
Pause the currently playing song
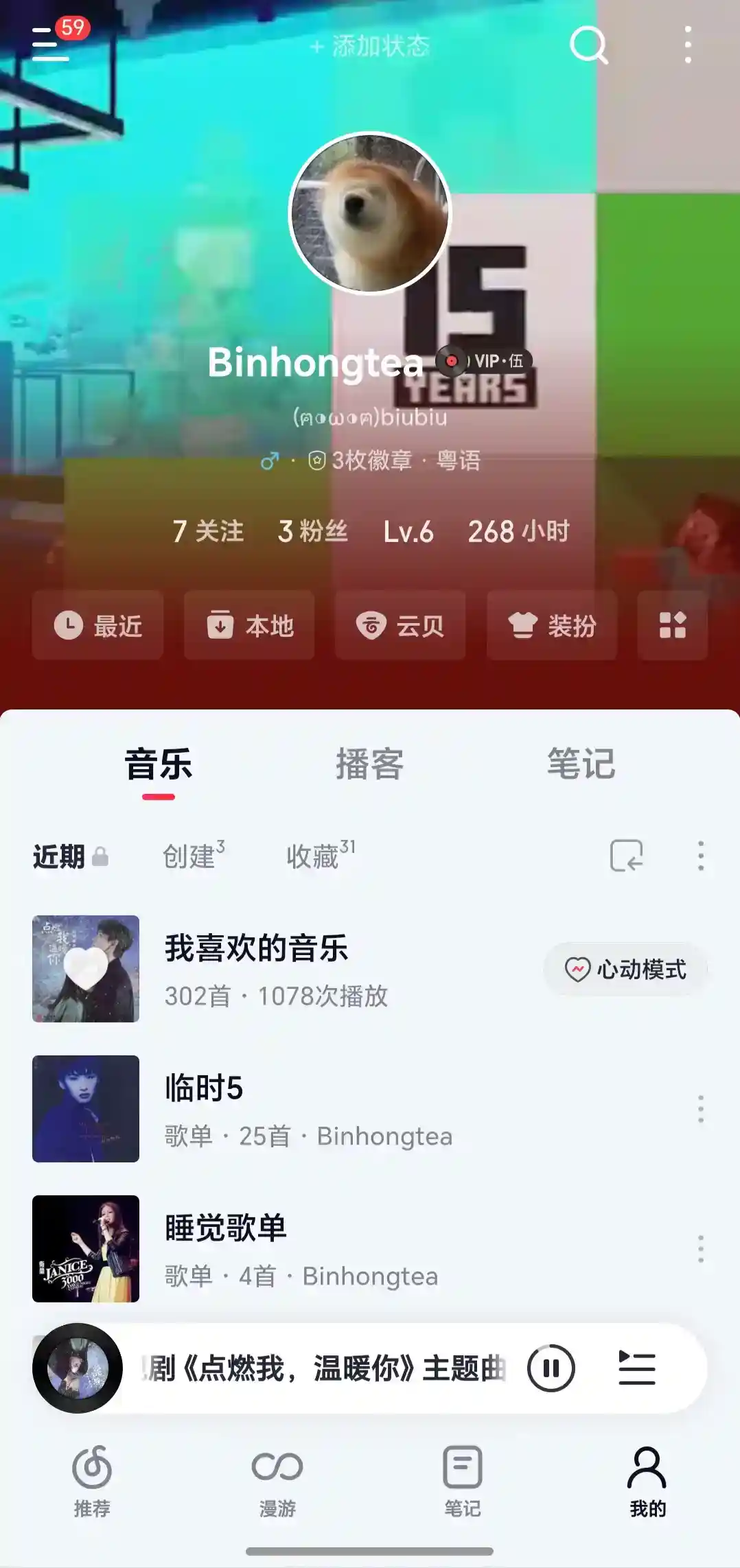click(551, 1368)
